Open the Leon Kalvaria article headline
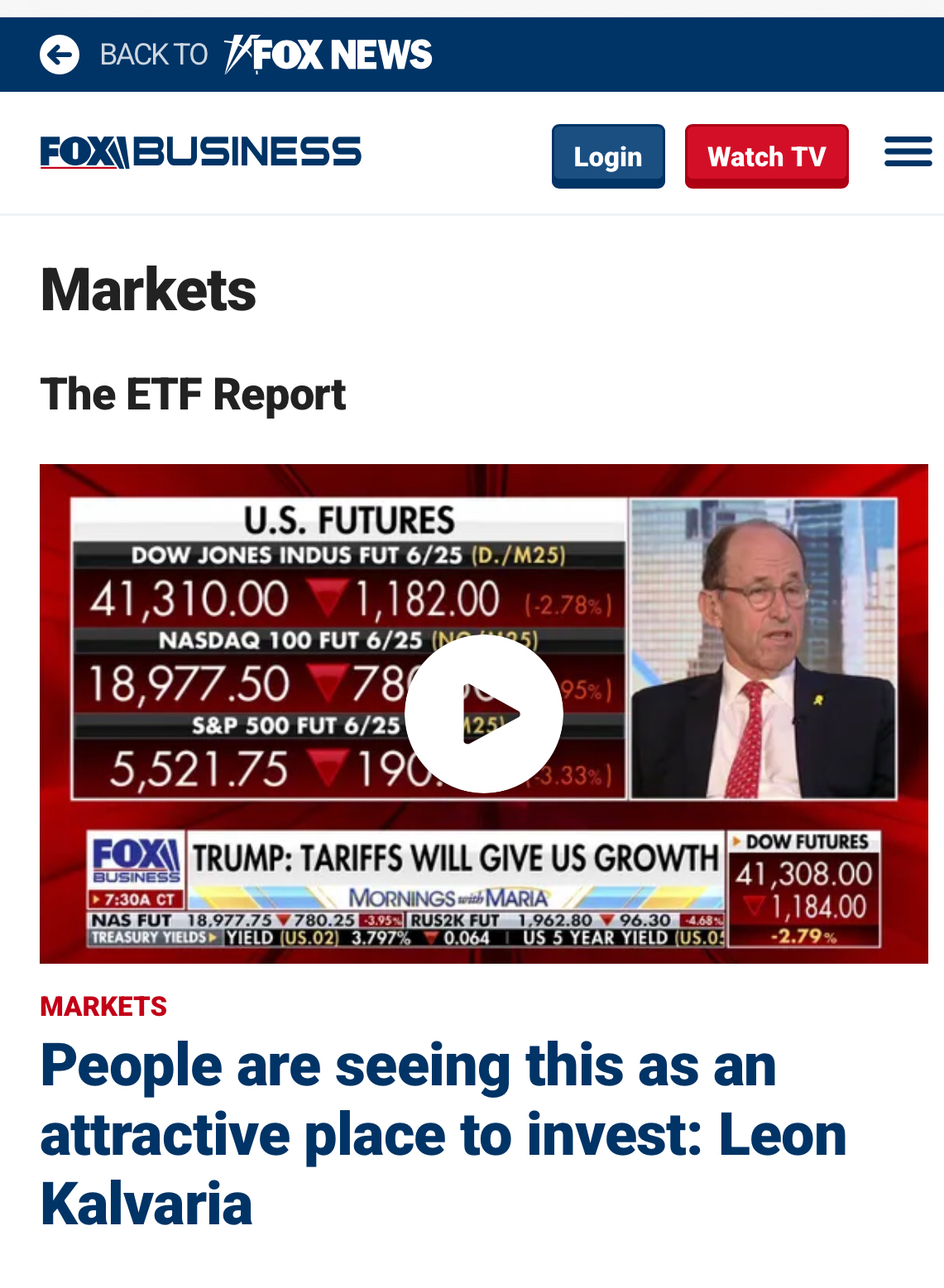The width and height of the screenshot is (944, 1288). click(443, 1132)
